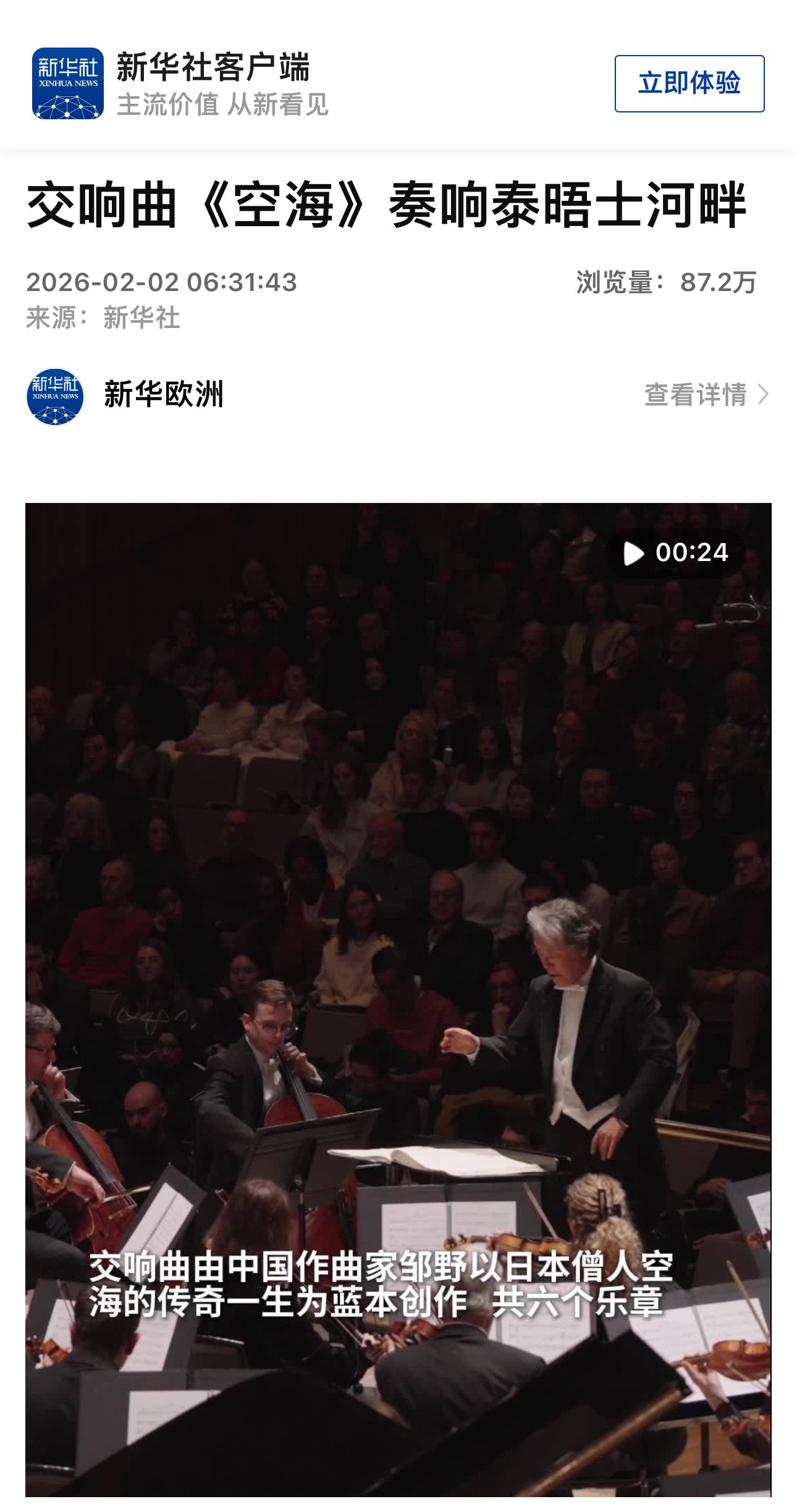Play the 00:24 concert video
The width and height of the screenshot is (797, 1512).
point(634,553)
